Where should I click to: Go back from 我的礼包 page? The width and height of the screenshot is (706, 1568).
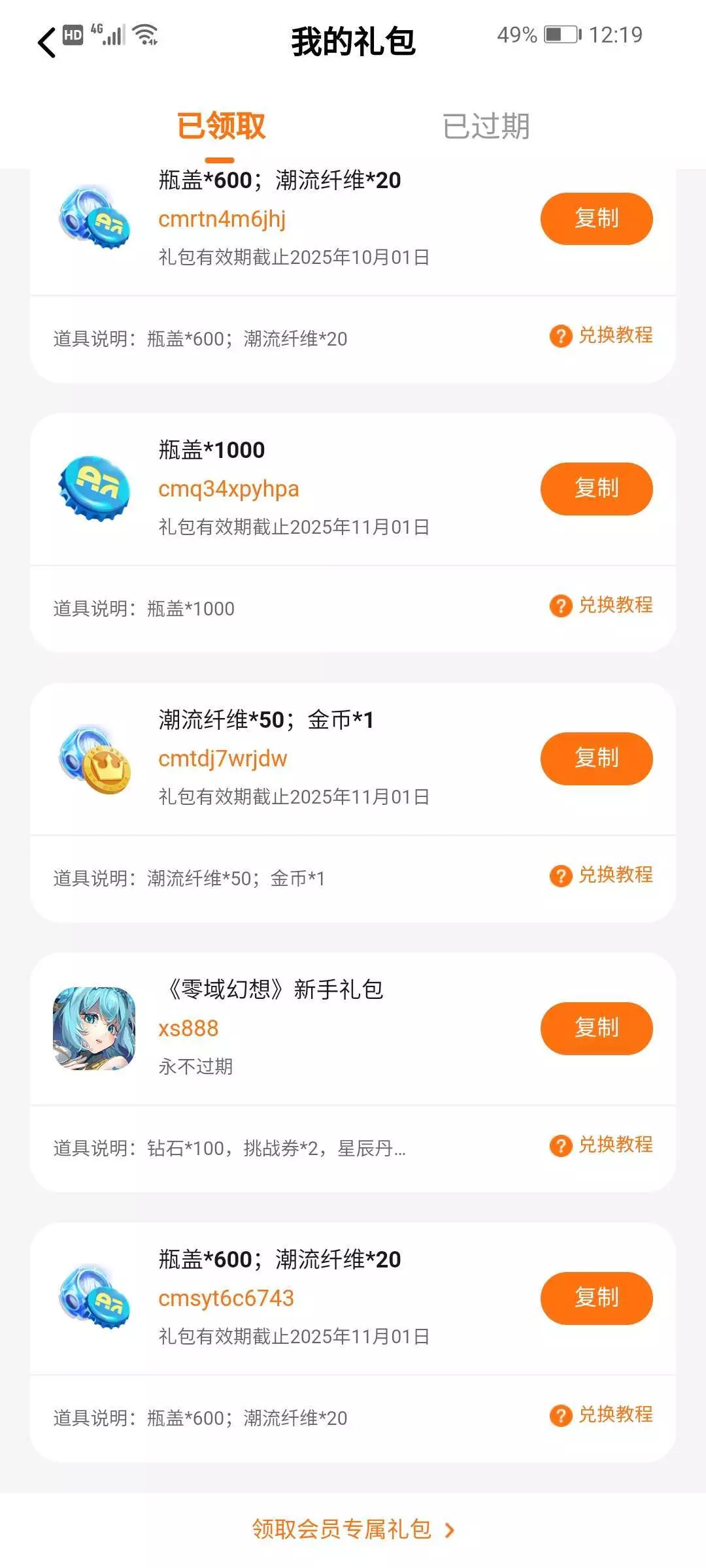click(47, 43)
